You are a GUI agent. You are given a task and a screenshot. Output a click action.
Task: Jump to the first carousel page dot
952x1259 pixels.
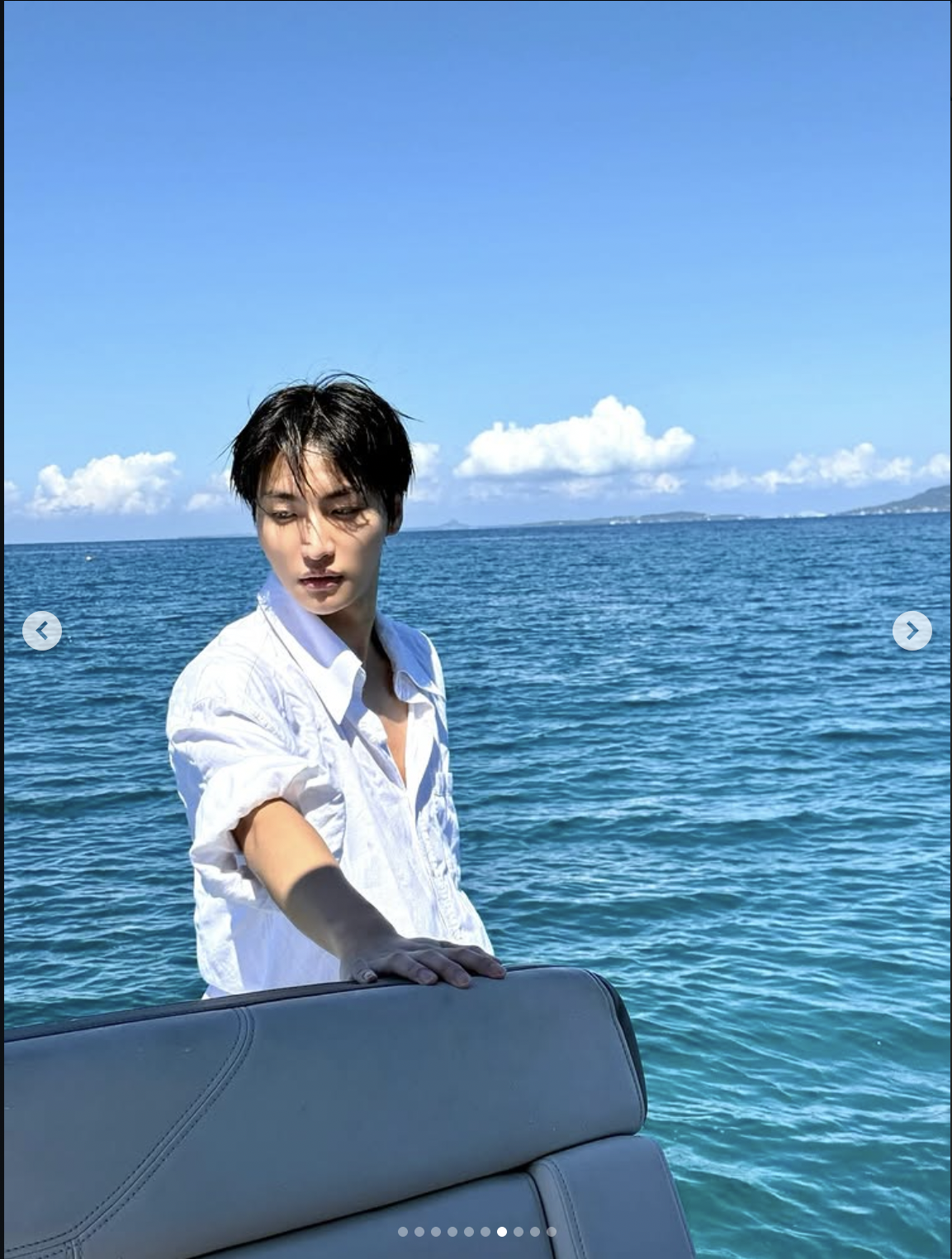pos(403,1232)
